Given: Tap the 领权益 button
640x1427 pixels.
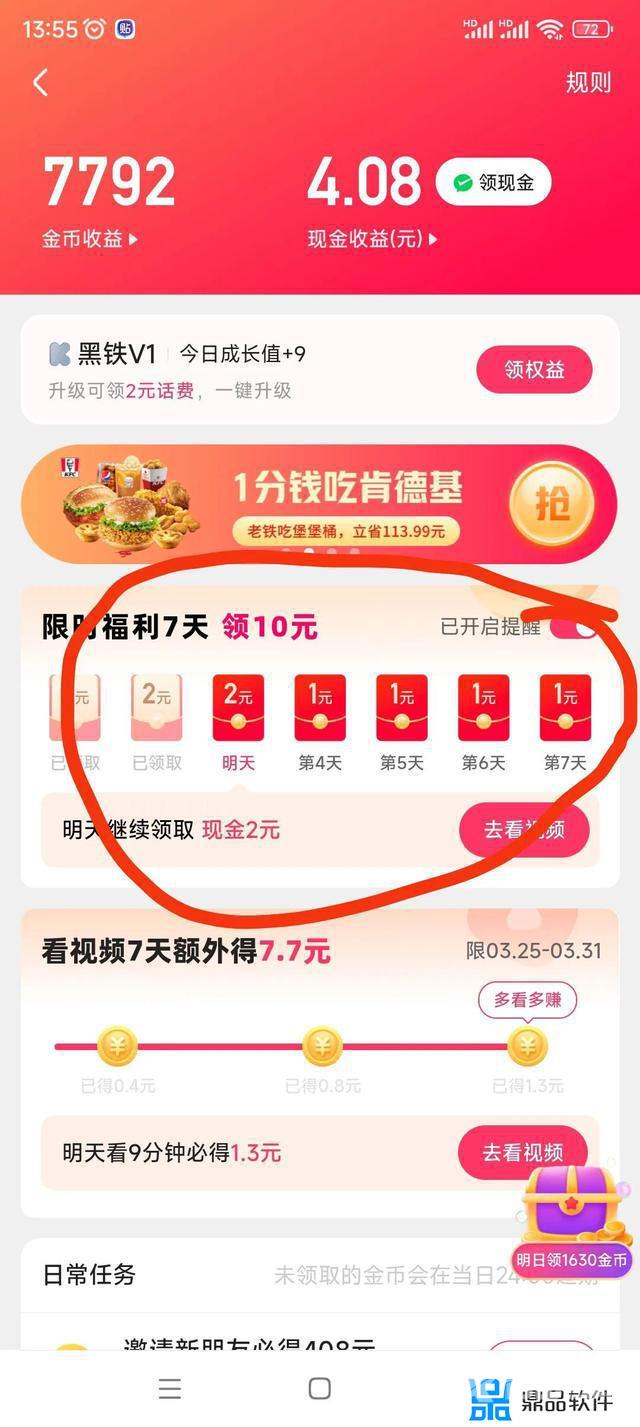Looking at the screenshot, I should (534, 370).
